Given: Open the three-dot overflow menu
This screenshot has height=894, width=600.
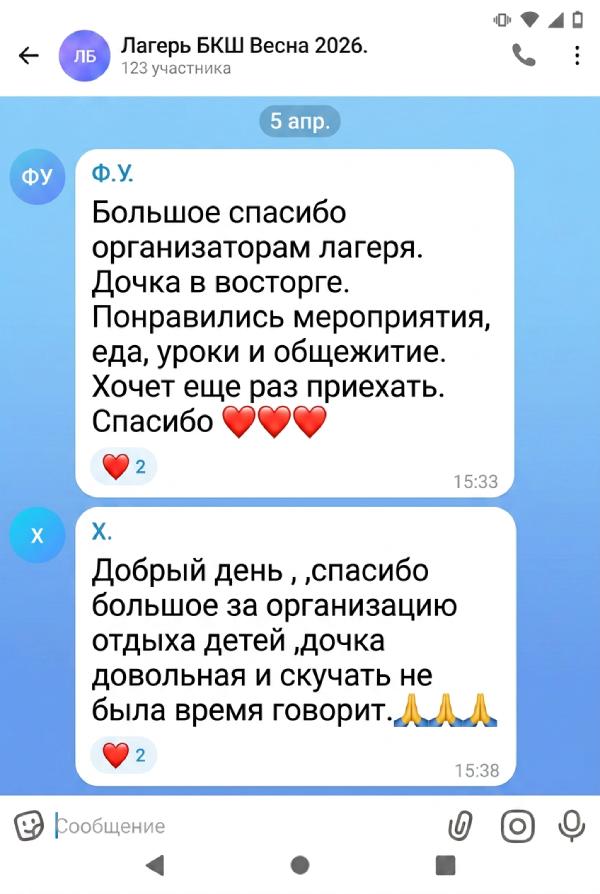Looking at the screenshot, I should 577,56.
